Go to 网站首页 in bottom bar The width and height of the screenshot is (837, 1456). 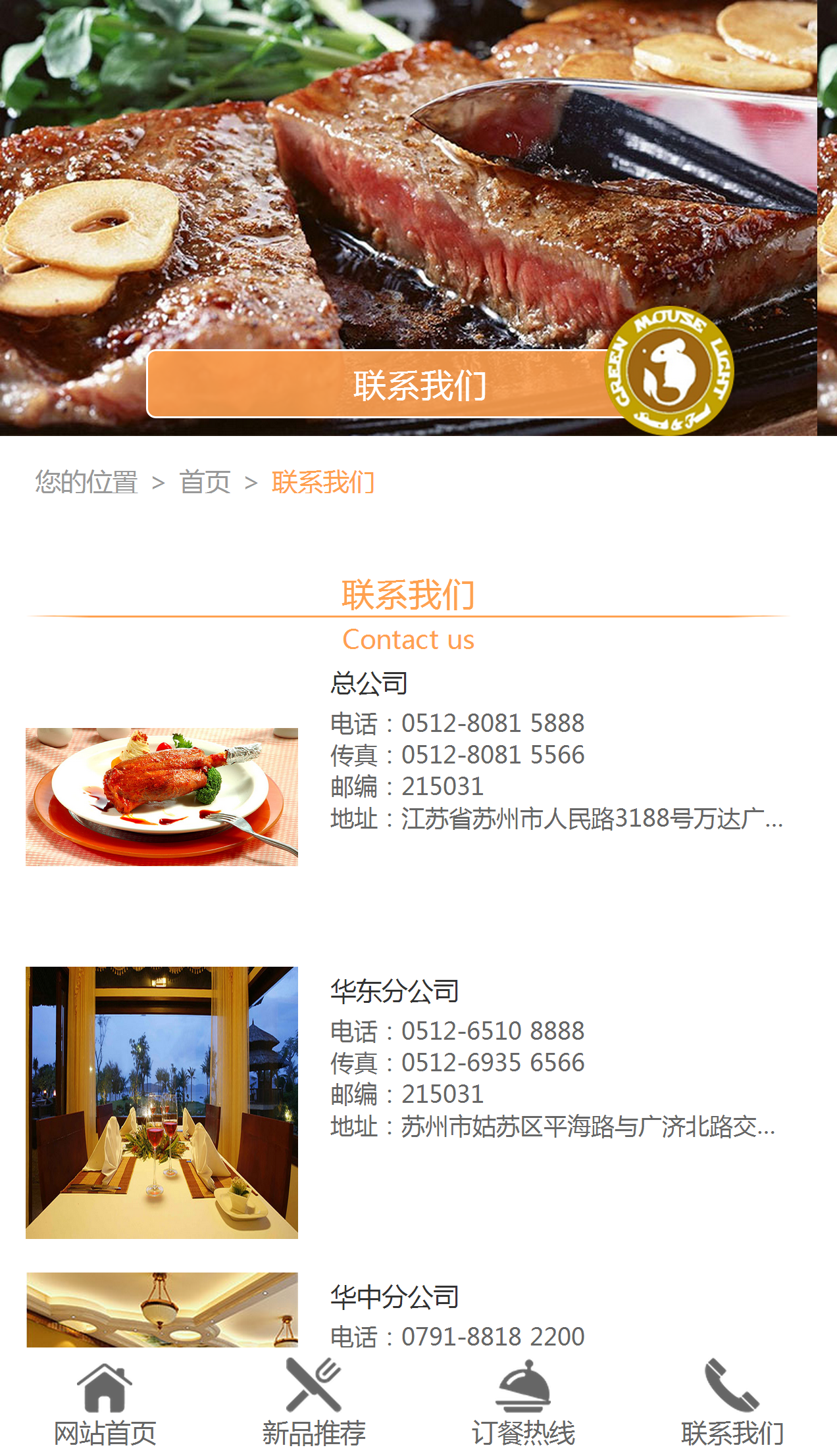[x=105, y=1404]
